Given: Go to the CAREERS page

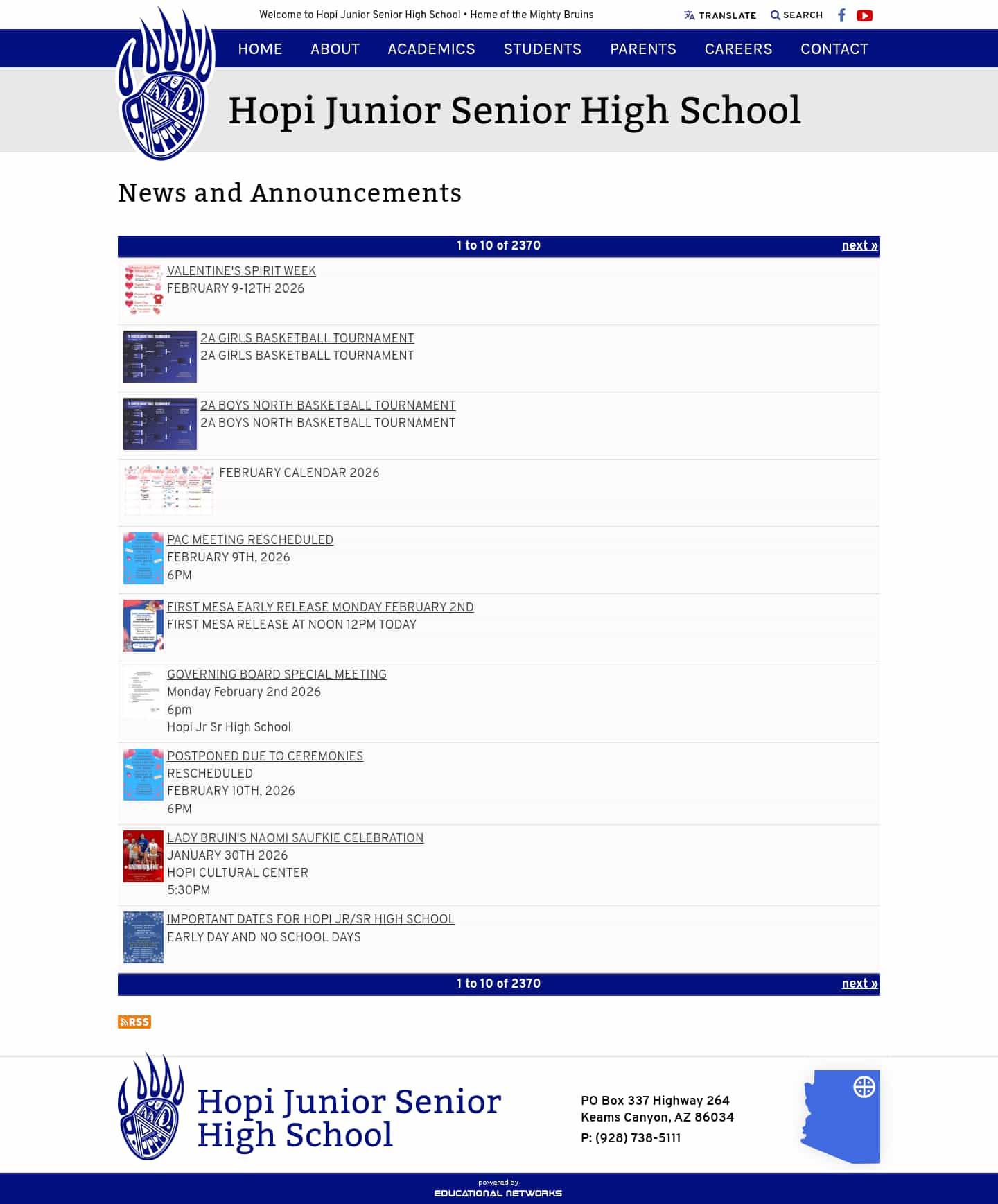Looking at the screenshot, I should (x=739, y=49).
